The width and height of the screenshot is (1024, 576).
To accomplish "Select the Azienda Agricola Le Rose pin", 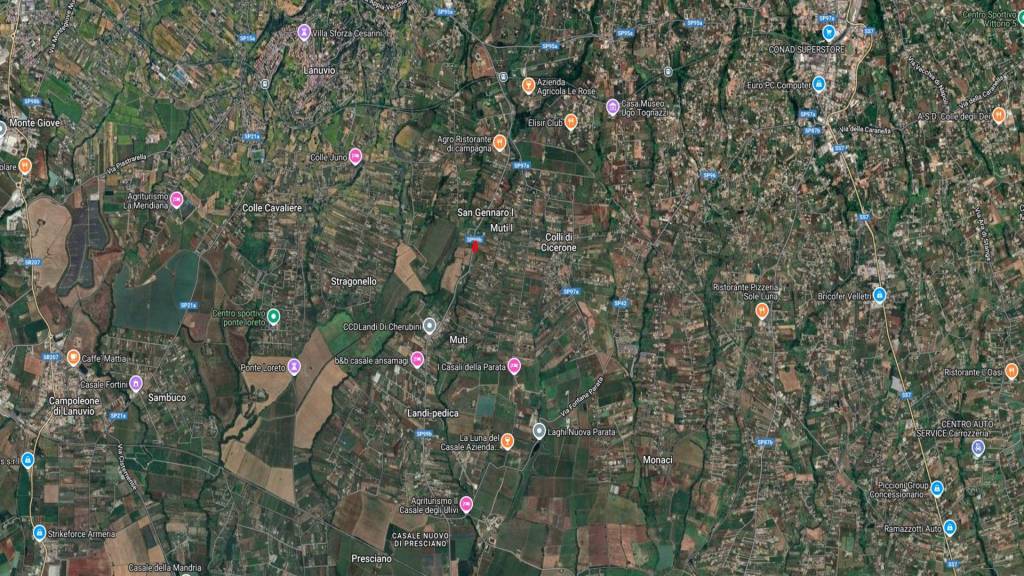I will pos(528,85).
